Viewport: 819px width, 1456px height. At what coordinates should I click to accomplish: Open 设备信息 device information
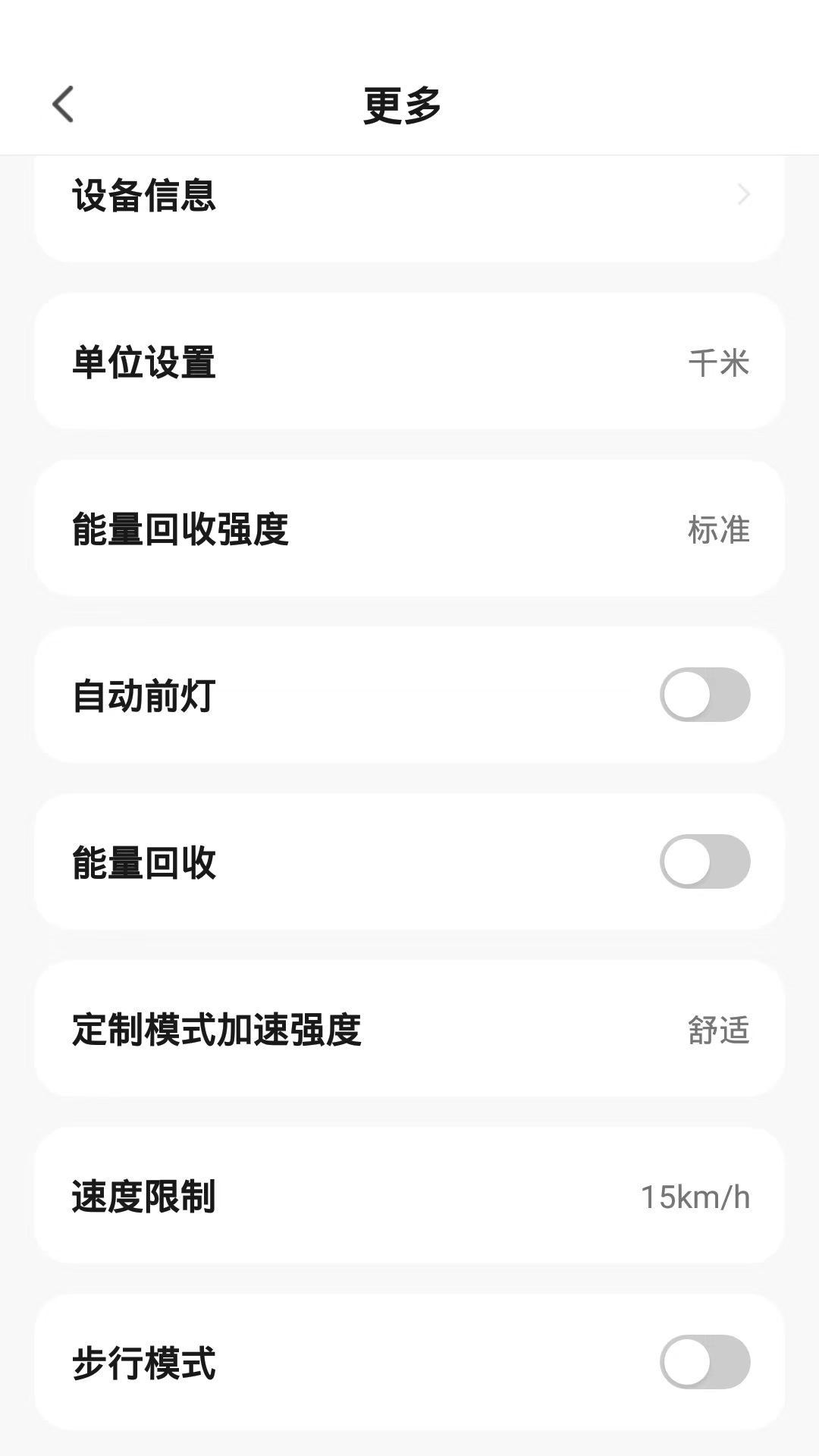click(x=409, y=197)
